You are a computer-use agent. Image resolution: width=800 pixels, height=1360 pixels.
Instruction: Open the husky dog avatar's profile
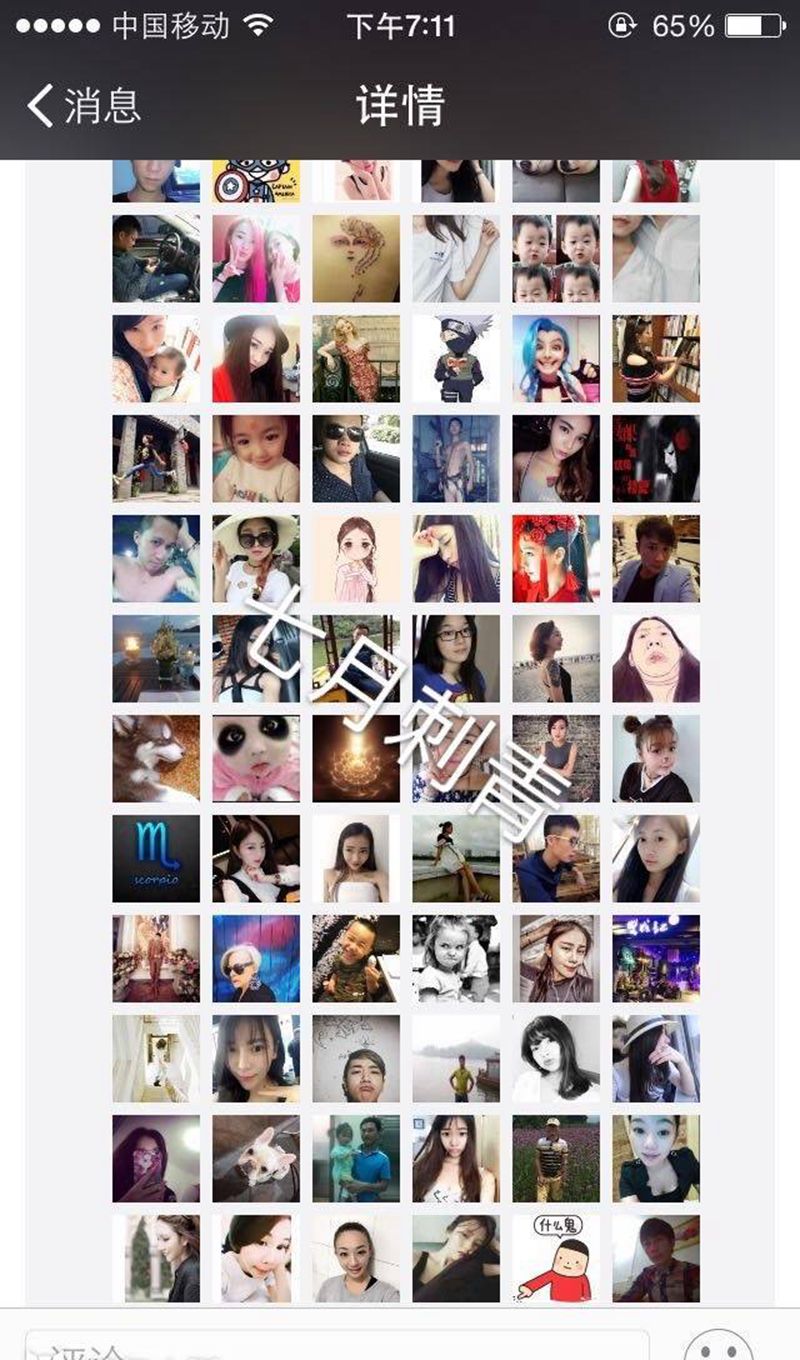(x=156, y=758)
